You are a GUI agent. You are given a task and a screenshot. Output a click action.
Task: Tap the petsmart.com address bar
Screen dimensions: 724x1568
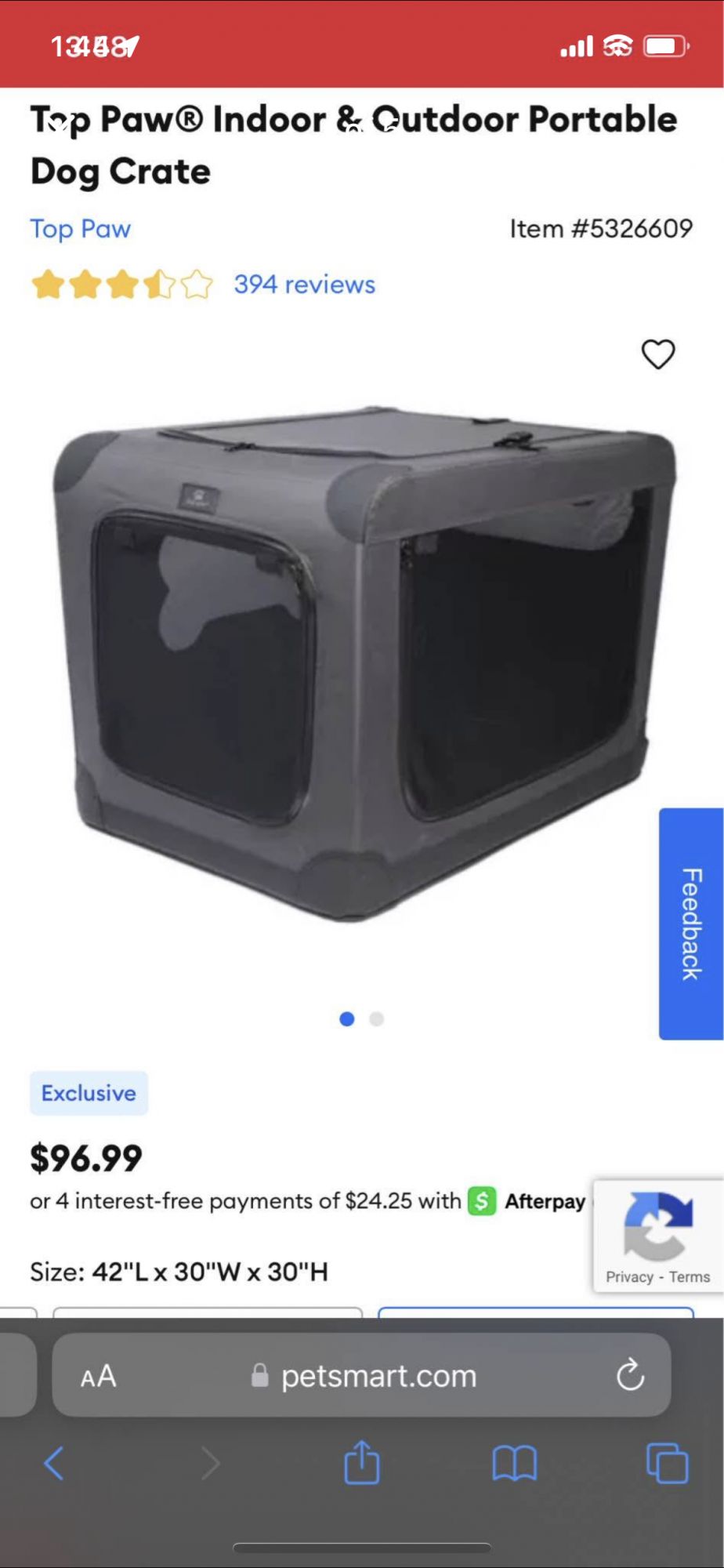coord(378,1376)
